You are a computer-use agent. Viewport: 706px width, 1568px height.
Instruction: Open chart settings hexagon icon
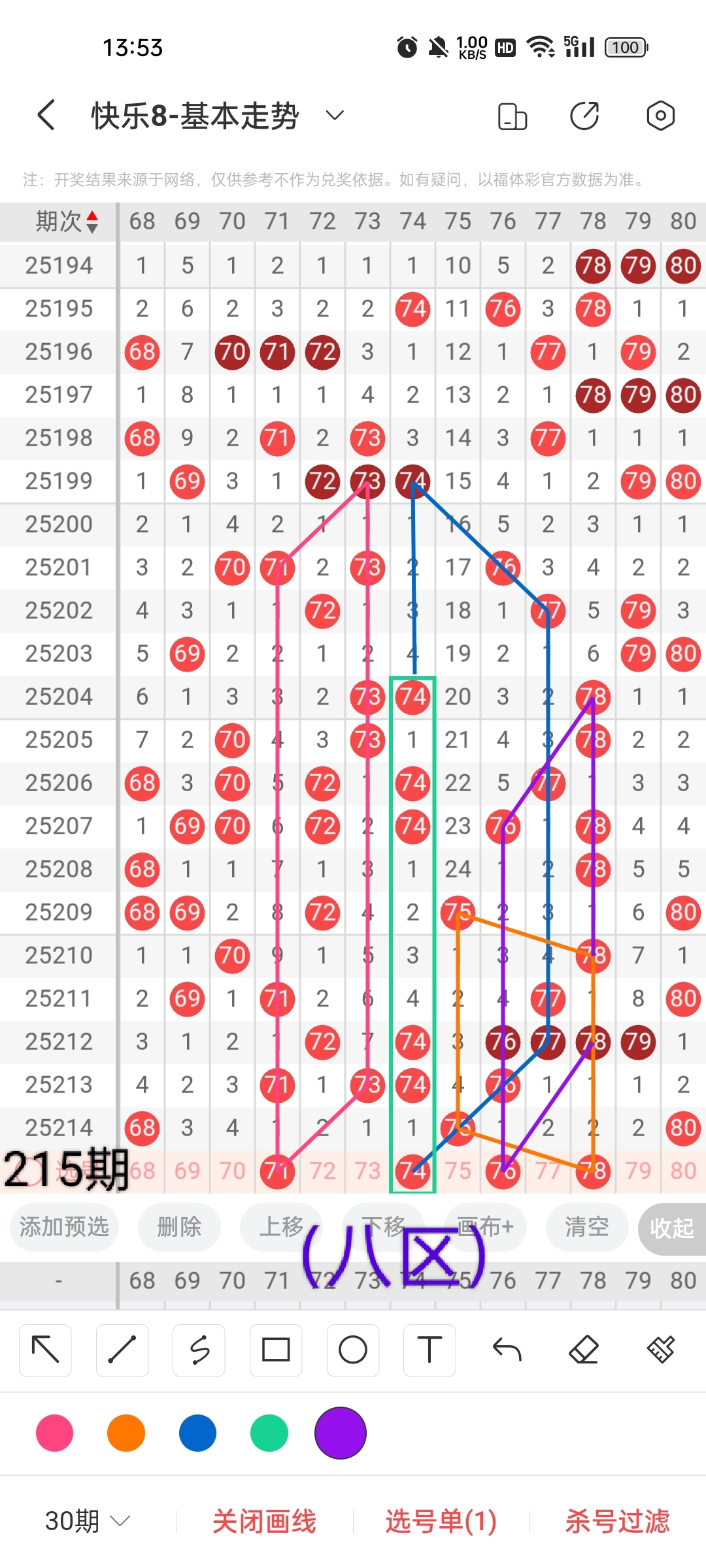[660, 116]
